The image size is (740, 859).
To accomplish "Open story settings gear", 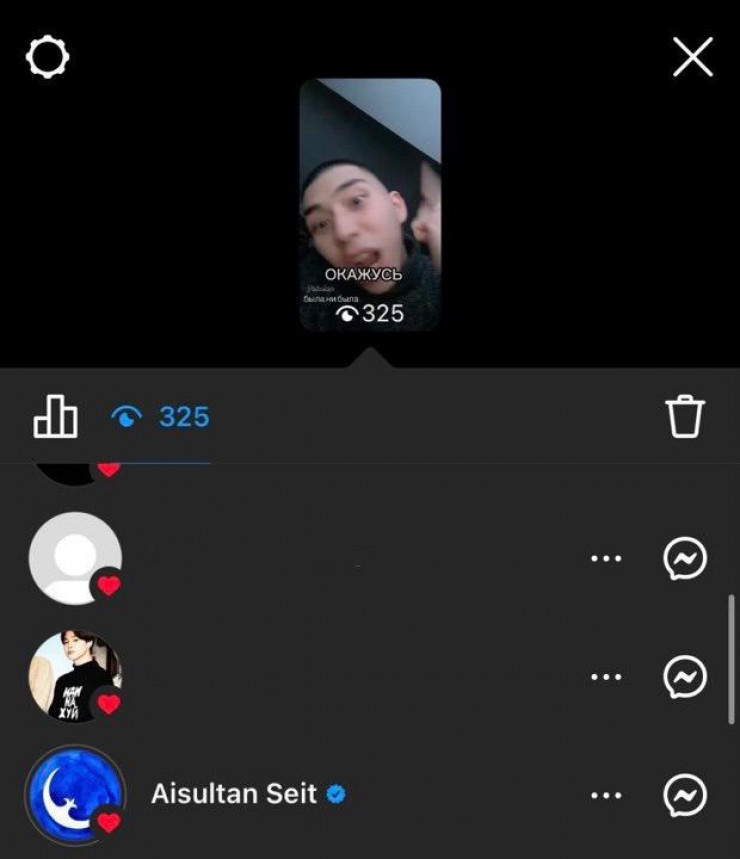I will click(x=47, y=58).
